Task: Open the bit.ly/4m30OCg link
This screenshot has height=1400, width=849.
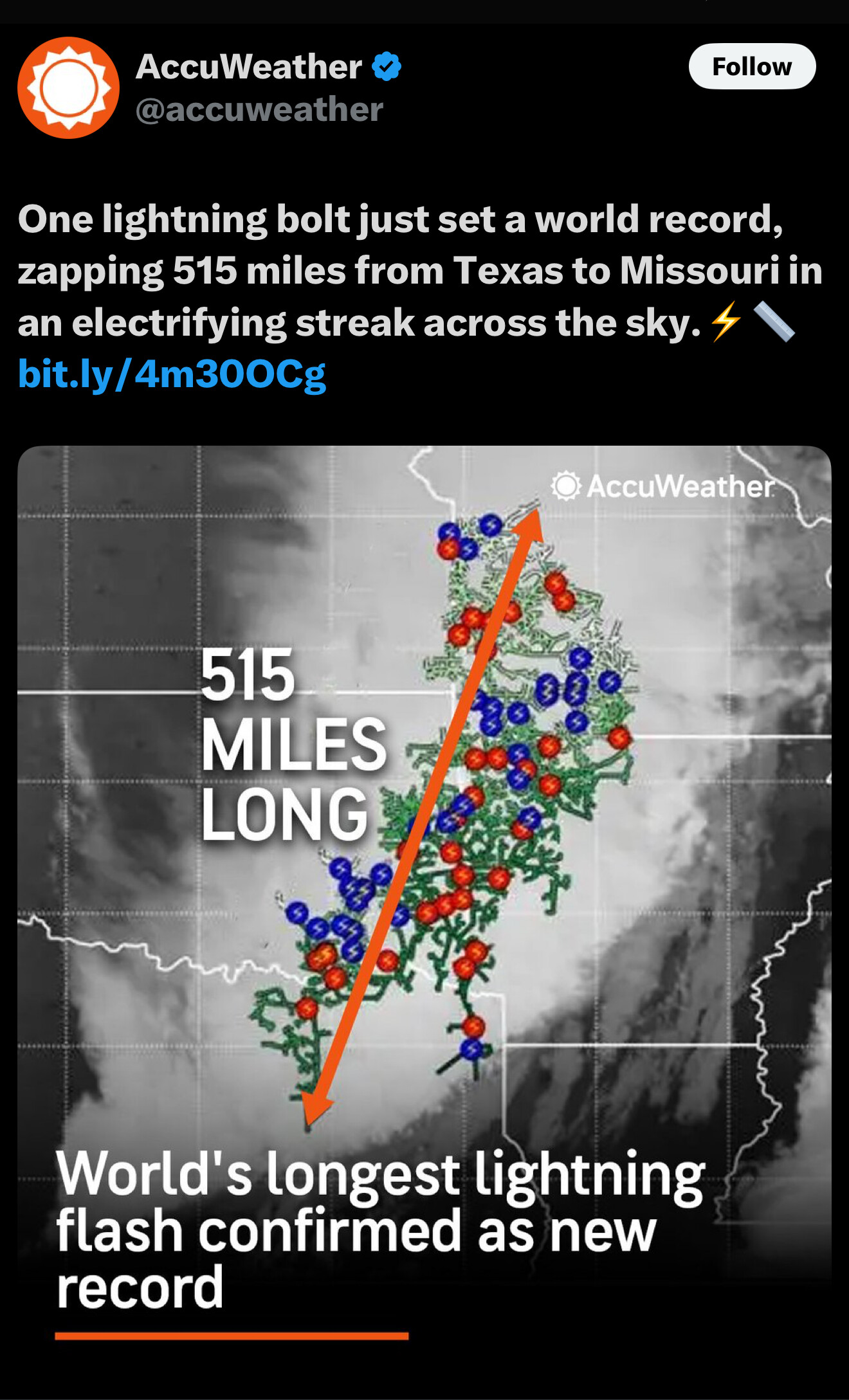Action: (172, 374)
